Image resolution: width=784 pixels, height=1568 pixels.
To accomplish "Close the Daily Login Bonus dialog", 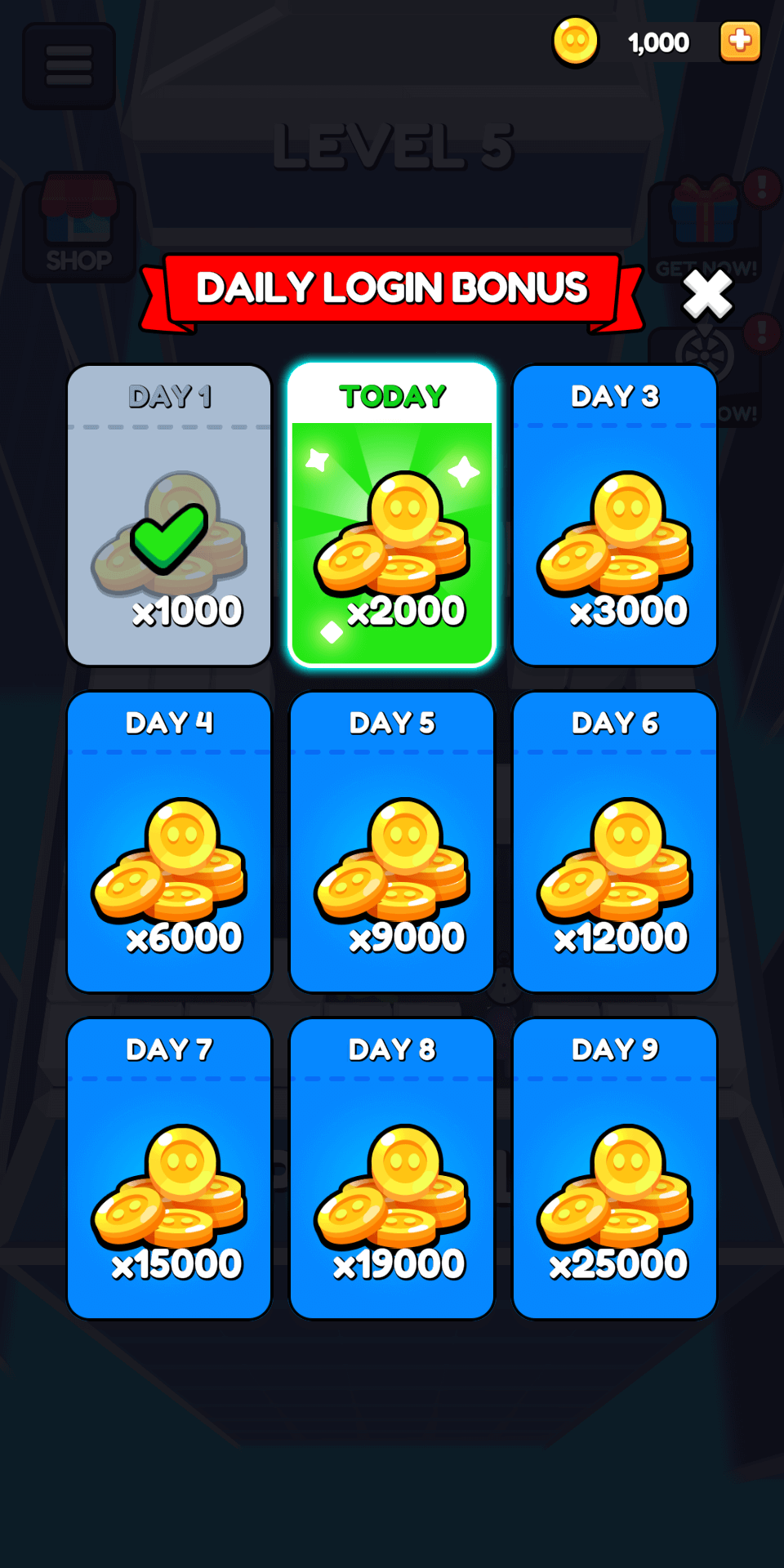I will [x=707, y=294].
